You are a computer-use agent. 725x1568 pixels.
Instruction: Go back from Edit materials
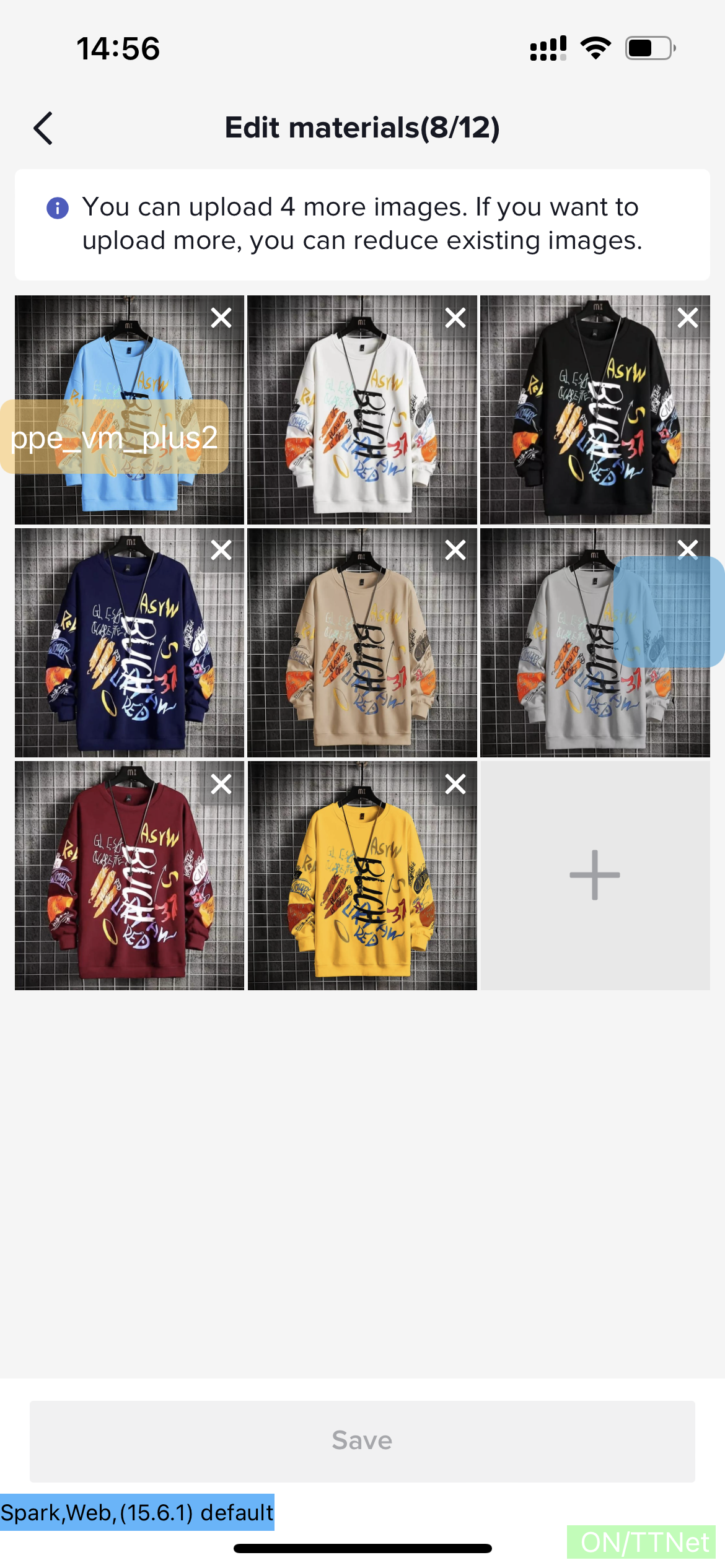[43, 128]
